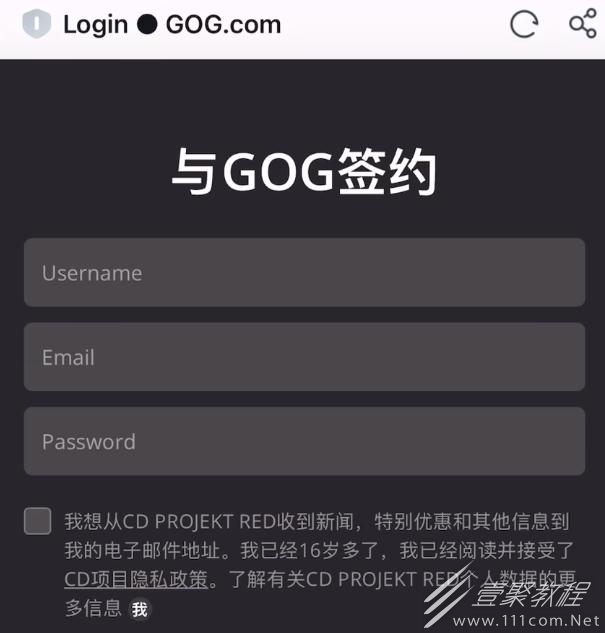Open the site security shield icon
This screenshot has width=605, height=633.
click(x=36, y=24)
